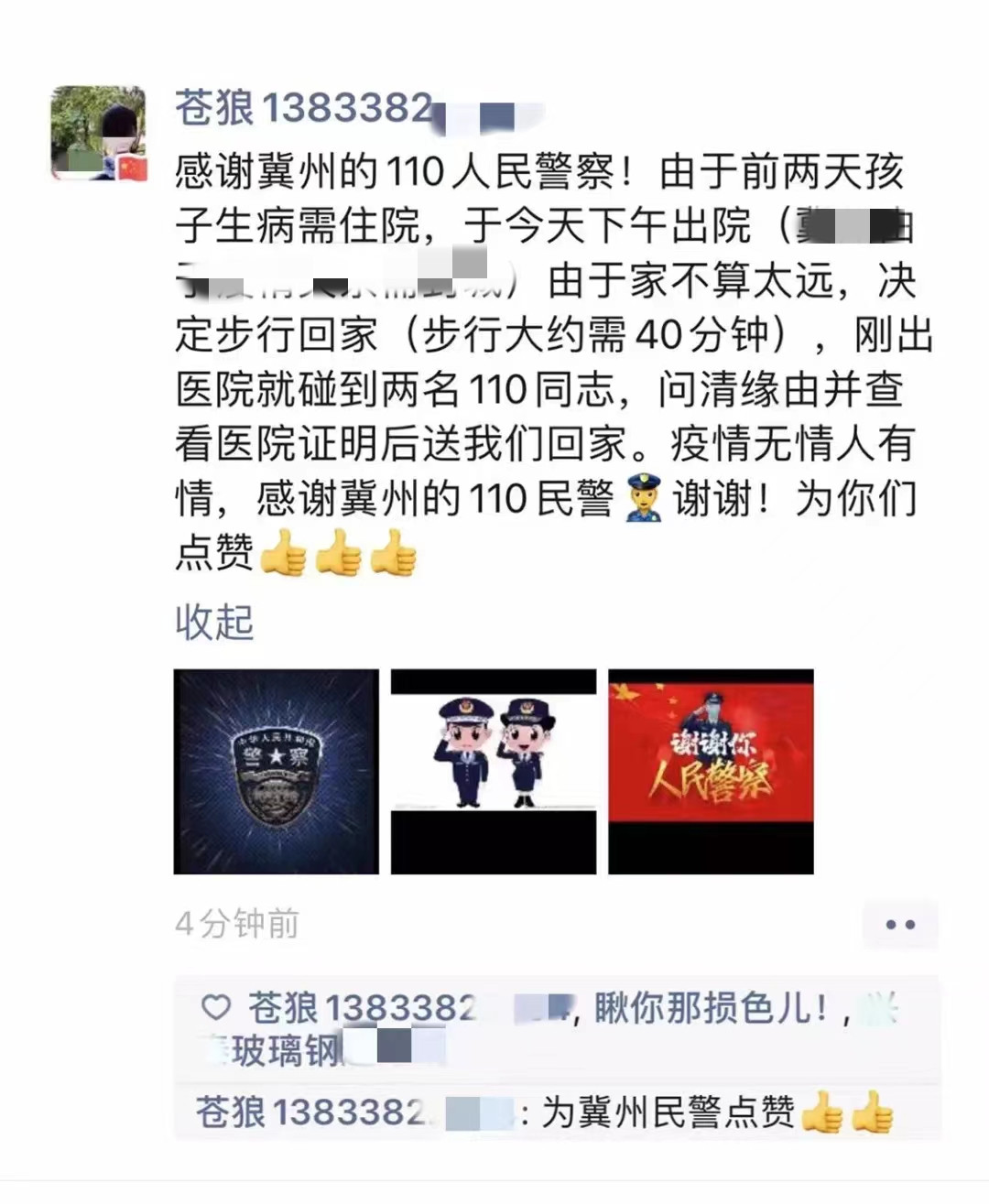Open the poster's name 苍狼 at the top

pos(302,109)
